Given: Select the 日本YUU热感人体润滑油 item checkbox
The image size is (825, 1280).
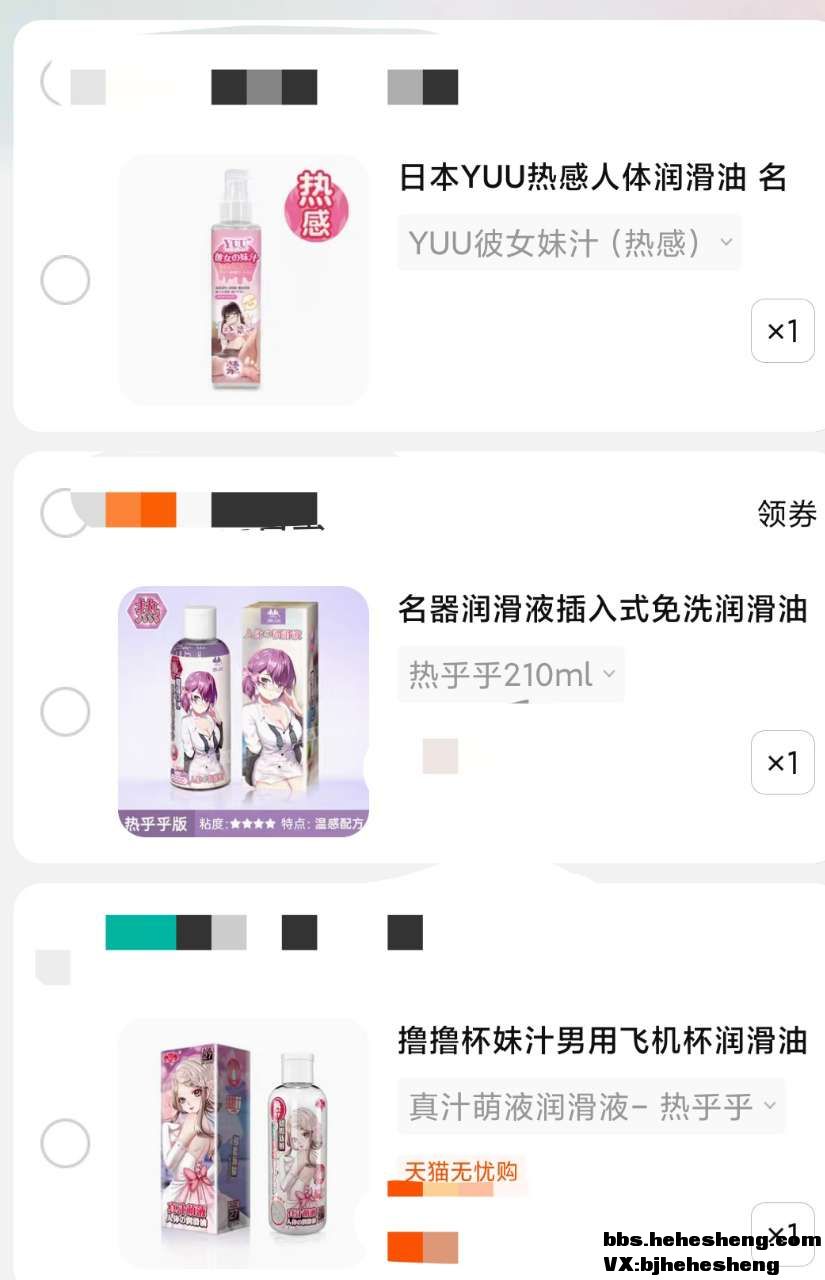Looking at the screenshot, I should pyautogui.click(x=65, y=280).
